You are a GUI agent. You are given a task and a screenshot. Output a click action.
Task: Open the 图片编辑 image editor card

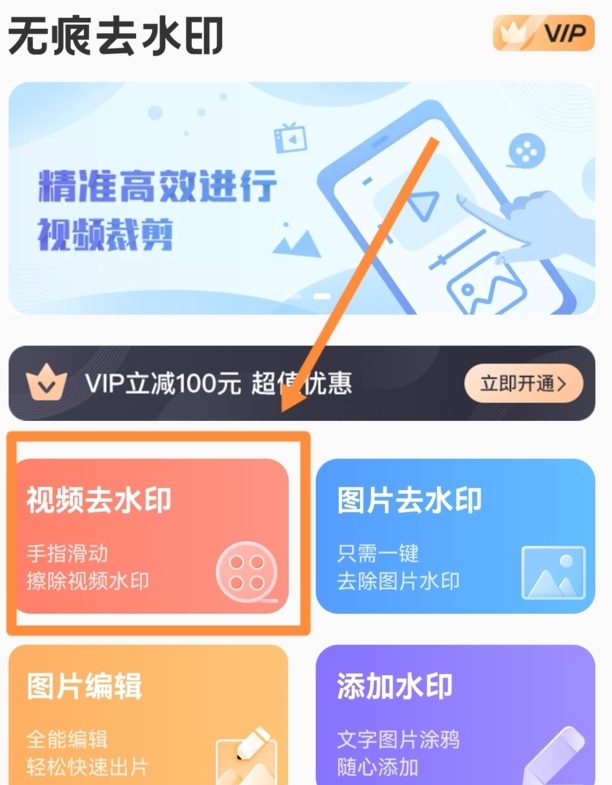pyautogui.click(x=150, y=715)
